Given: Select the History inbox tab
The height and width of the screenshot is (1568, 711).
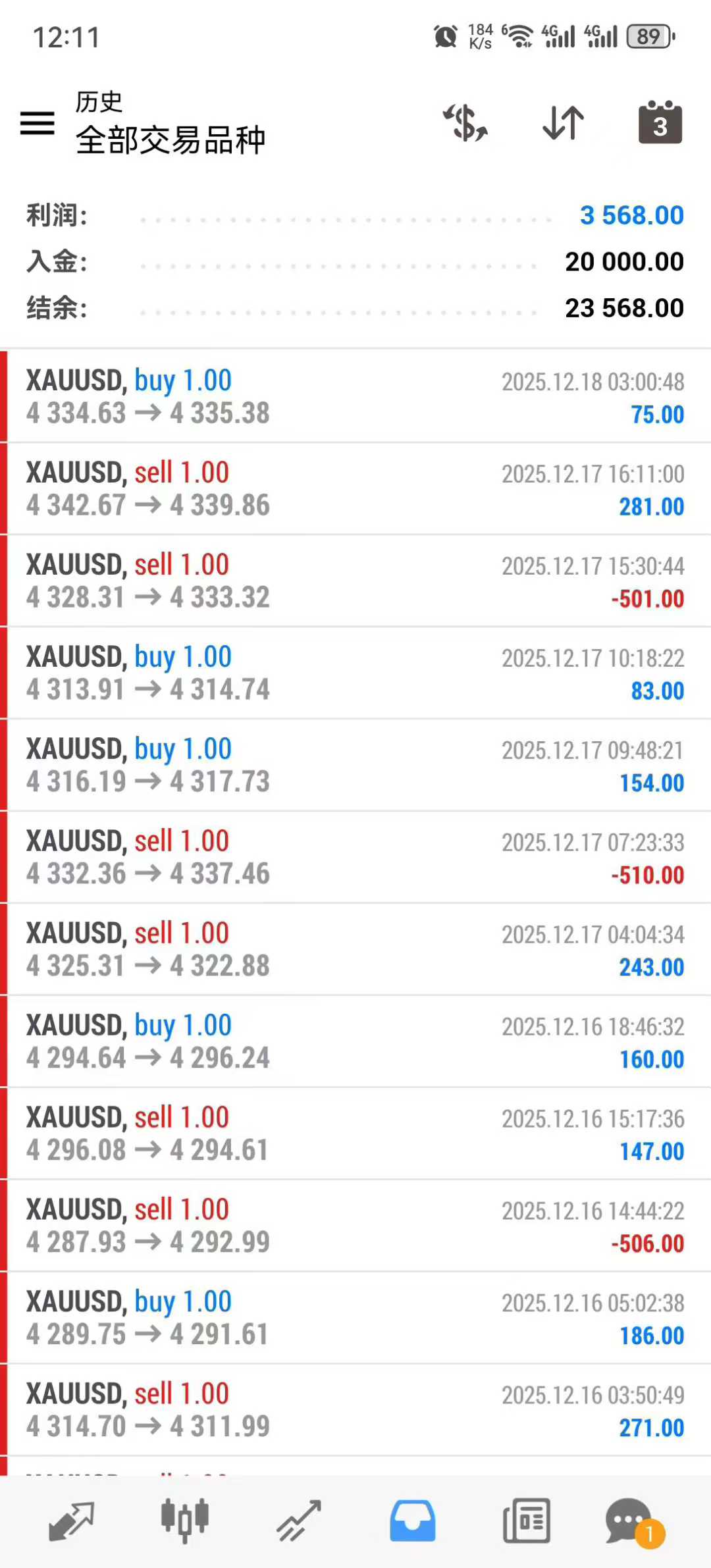Looking at the screenshot, I should (x=413, y=1521).
